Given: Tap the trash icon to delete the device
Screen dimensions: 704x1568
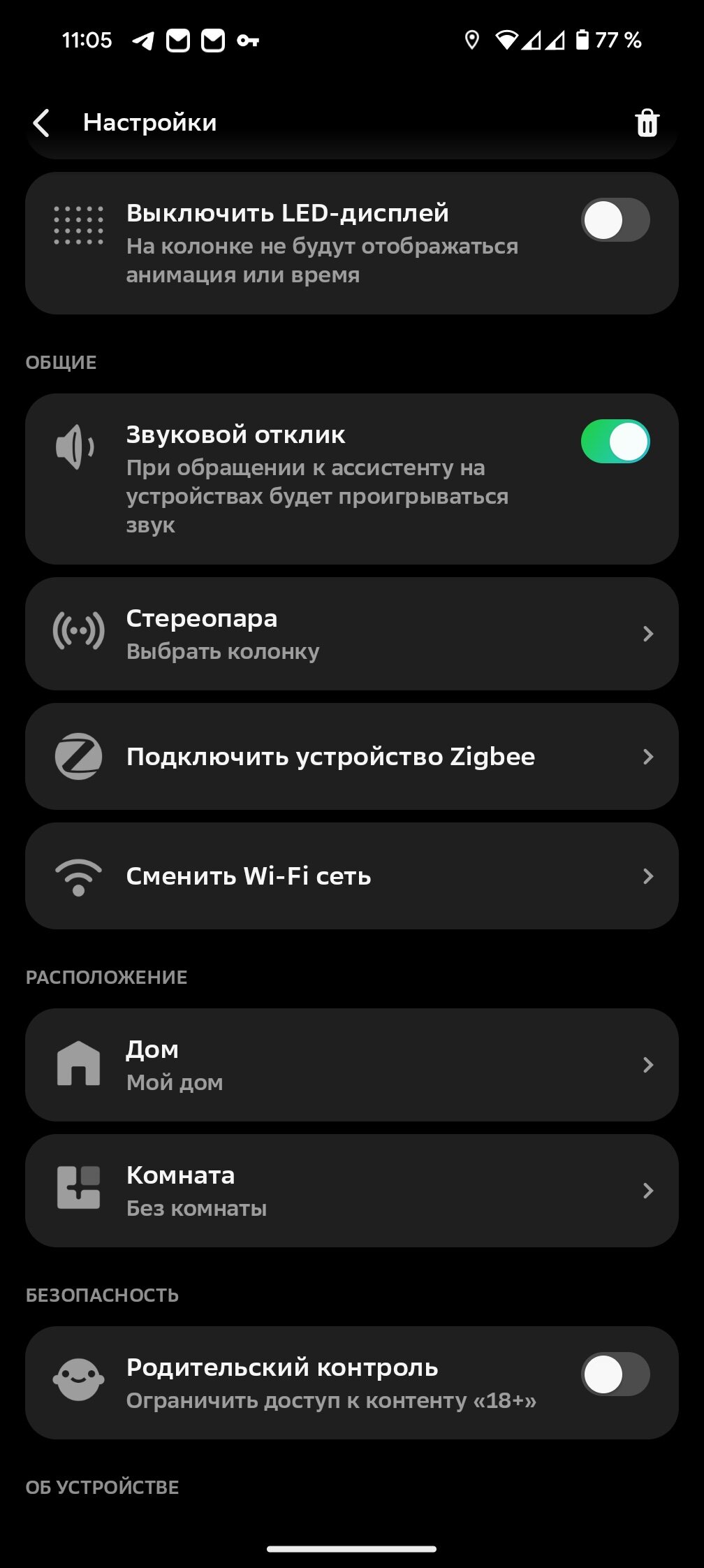Looking at the screenshot, I should tap(647, 123).
